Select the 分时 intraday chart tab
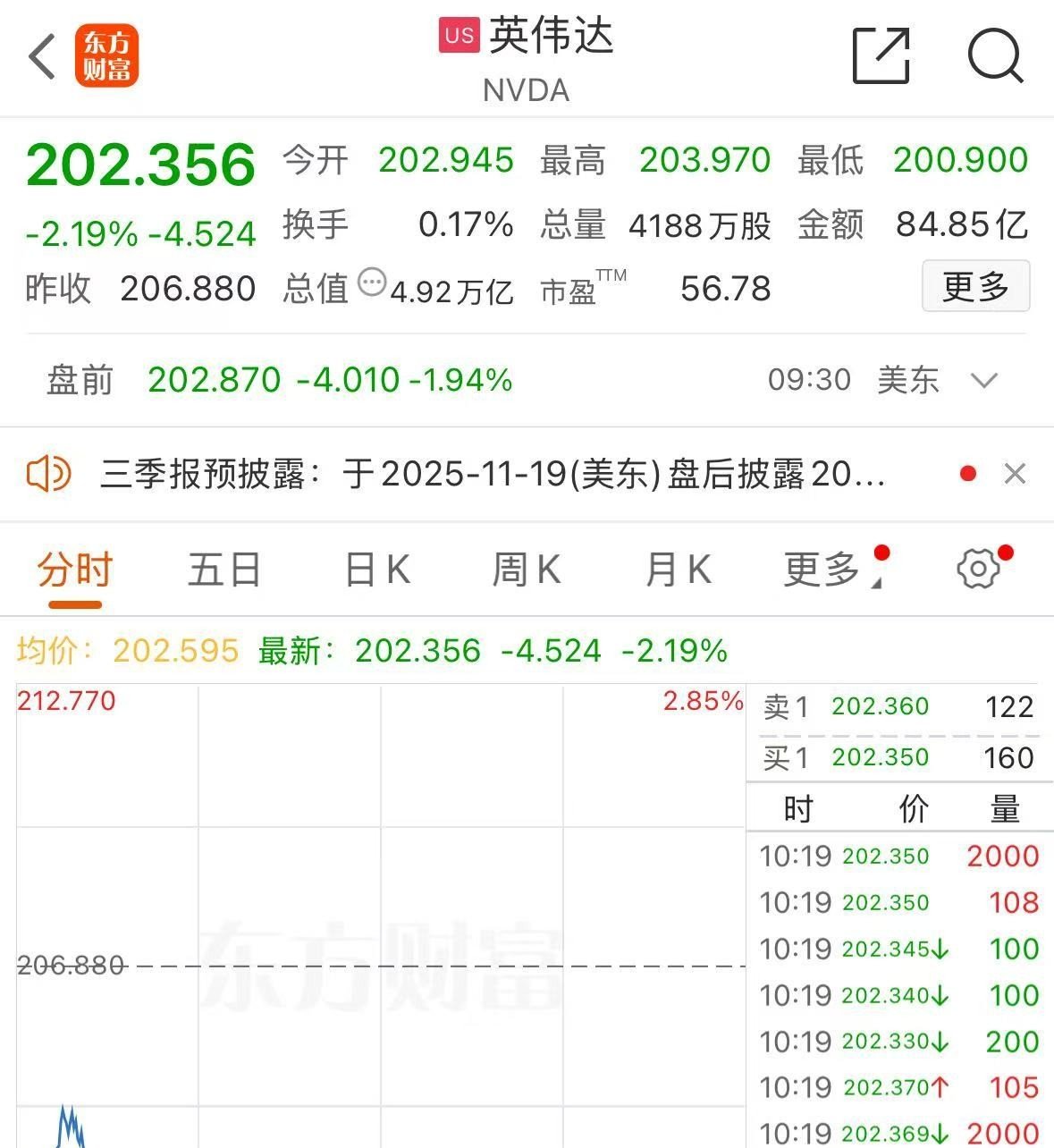Image resolution: width=1054 pixels, height=1148 pixels. point(74,569)
